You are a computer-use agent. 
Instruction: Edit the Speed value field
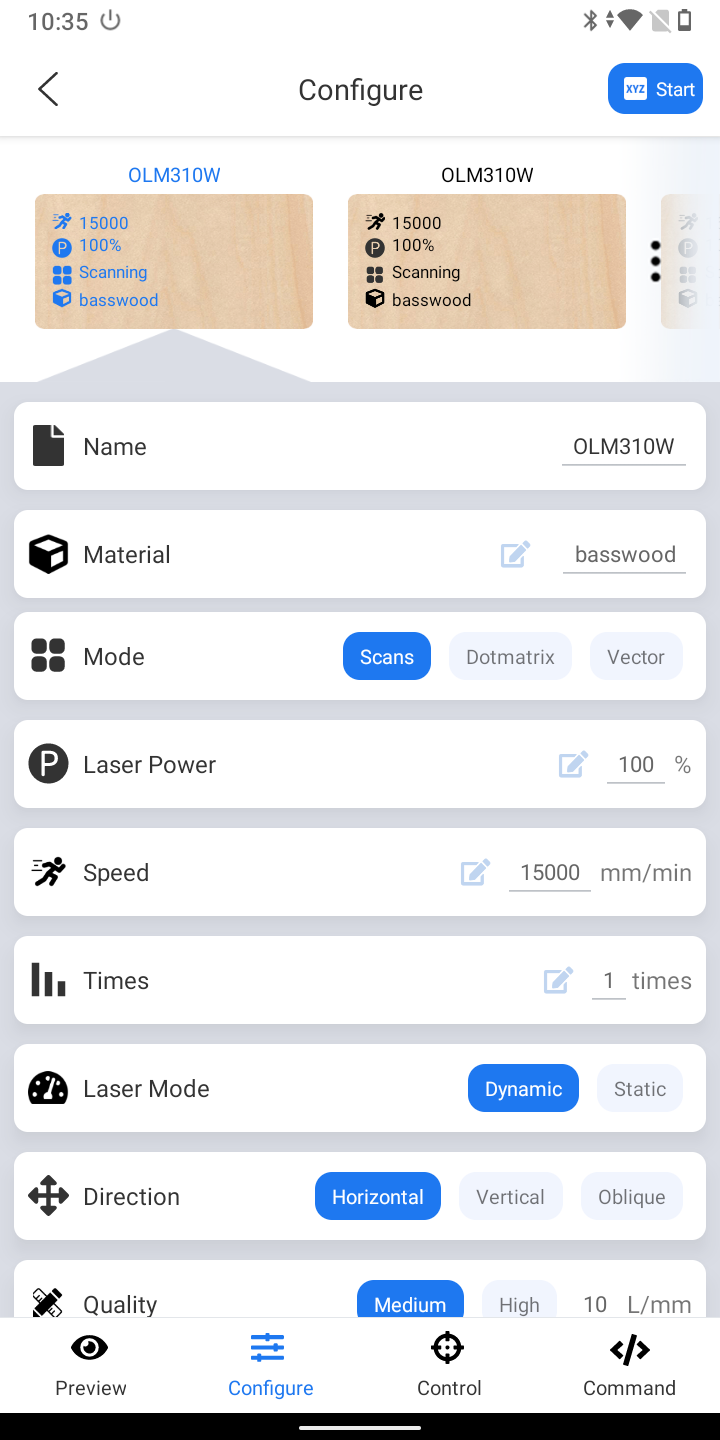550,873
